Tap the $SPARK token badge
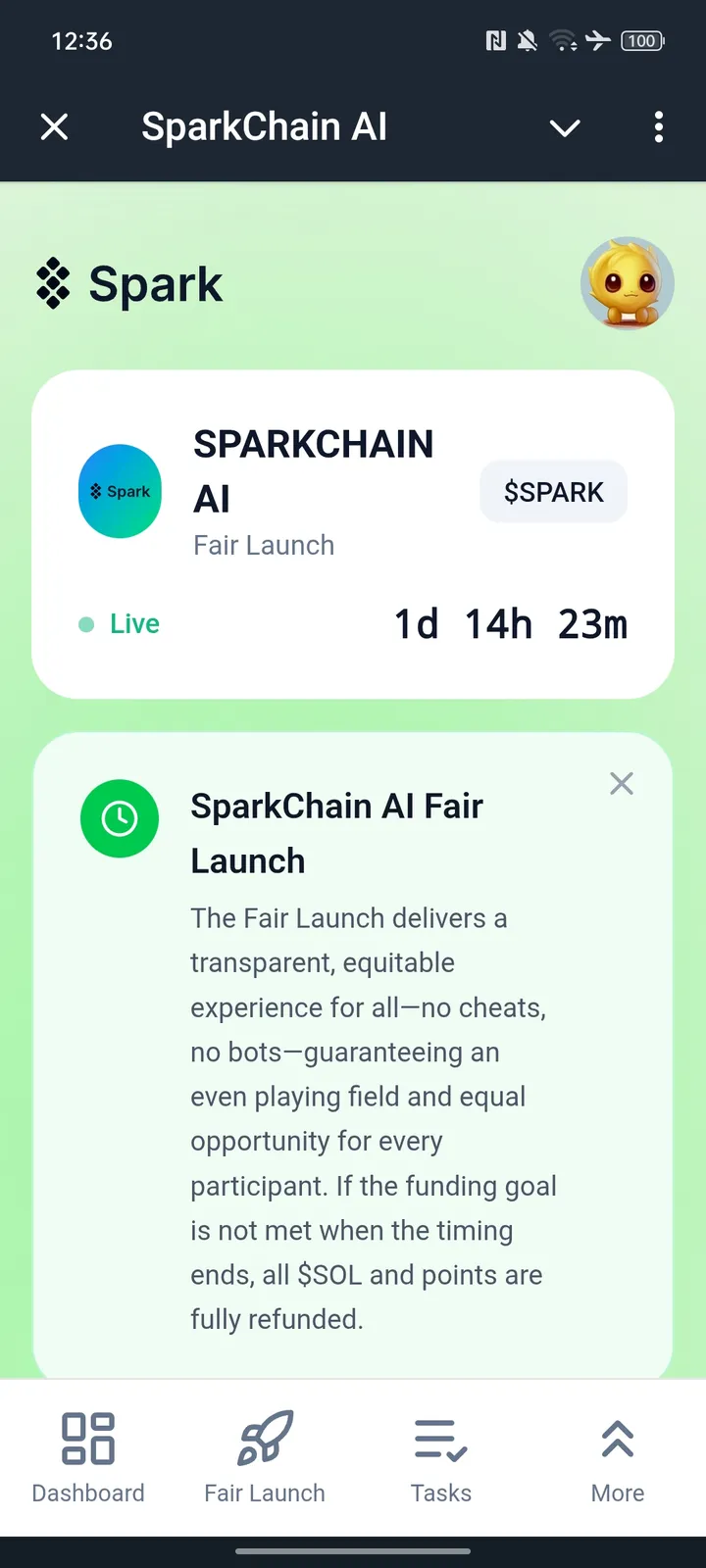 (553, 491)
